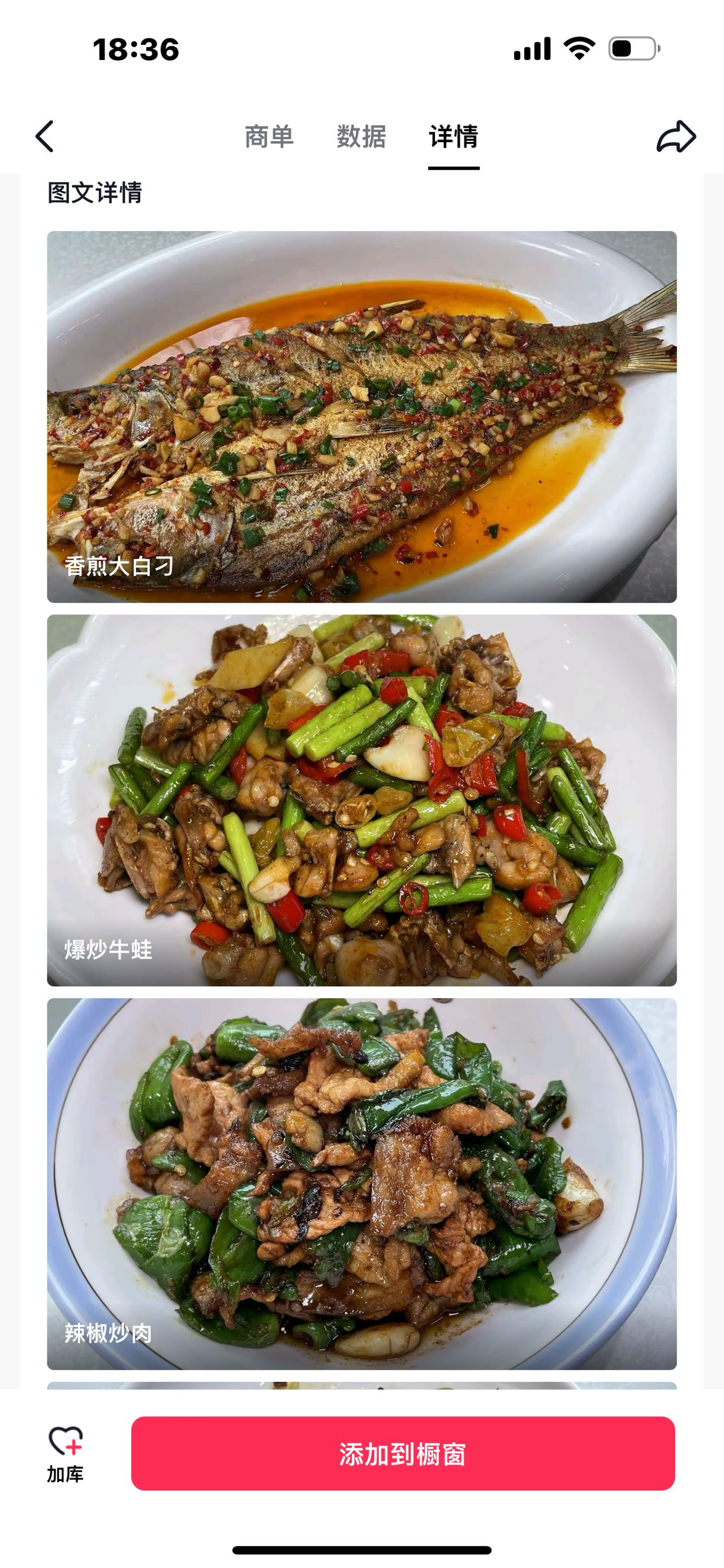View the 爆炒牛蛙 dish image
Image resolution: width=724 pixels, height=1568 pixels.
[361, 800]
